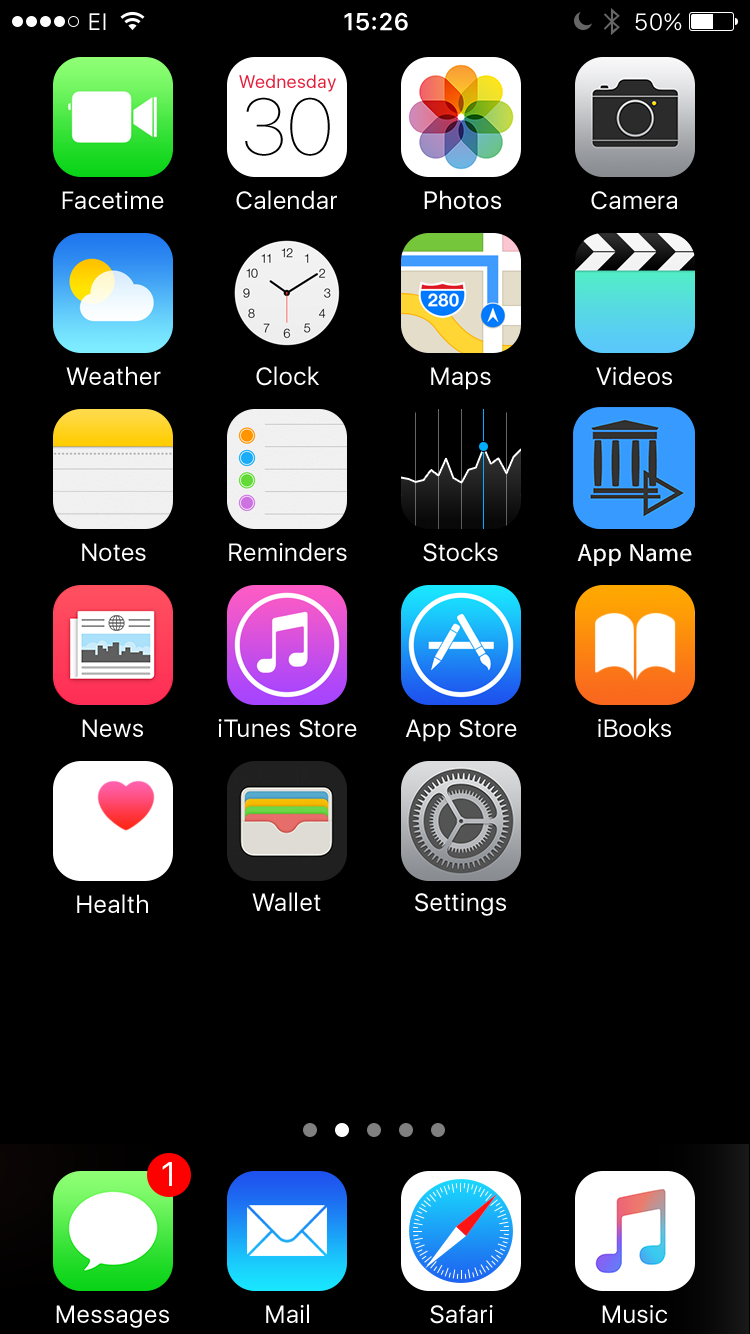Launch Reminders
The image size is (750, 1334).
pos(287,469)
